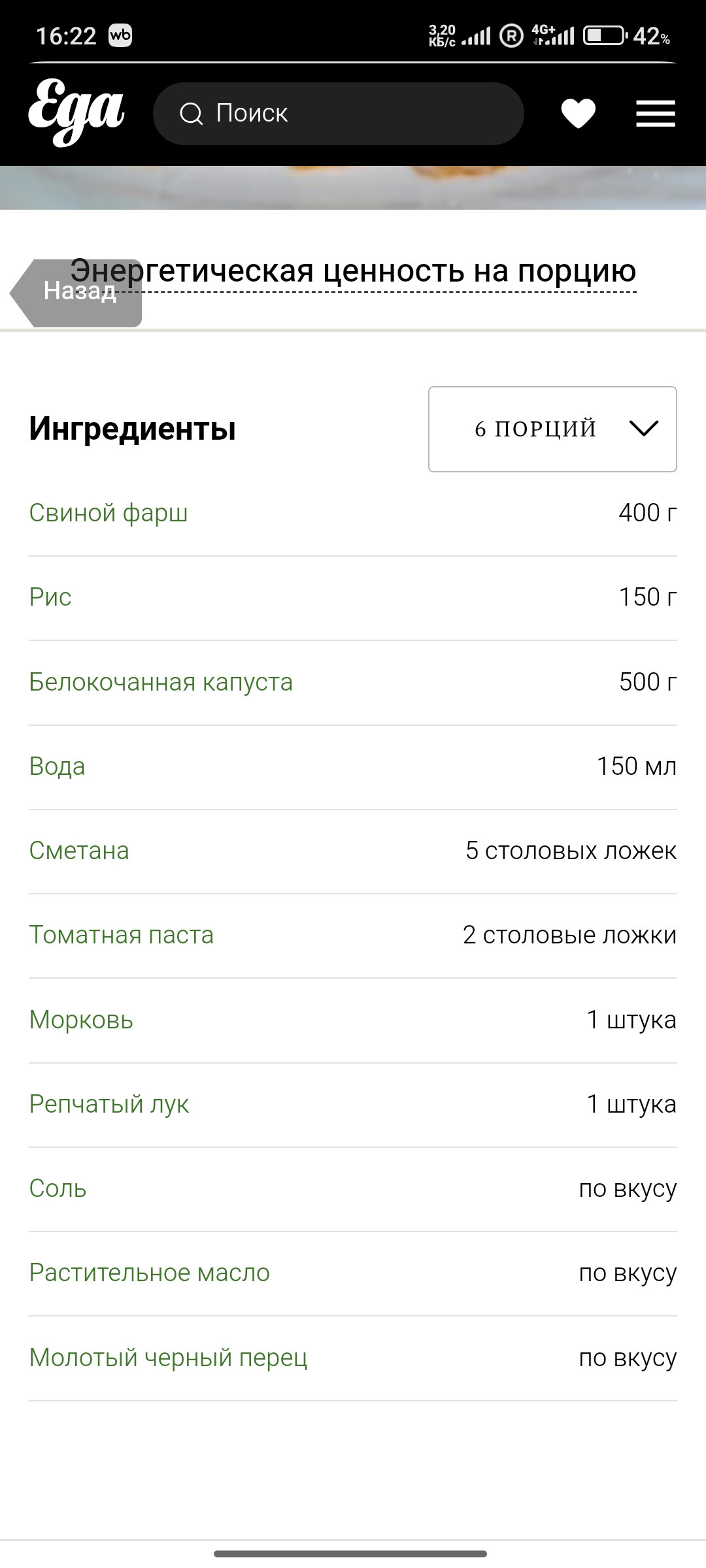Image resolution: width=706 pixels, height=1568 pixels.
Task: View the Соль ingredient page
Action: [58, 1188]
